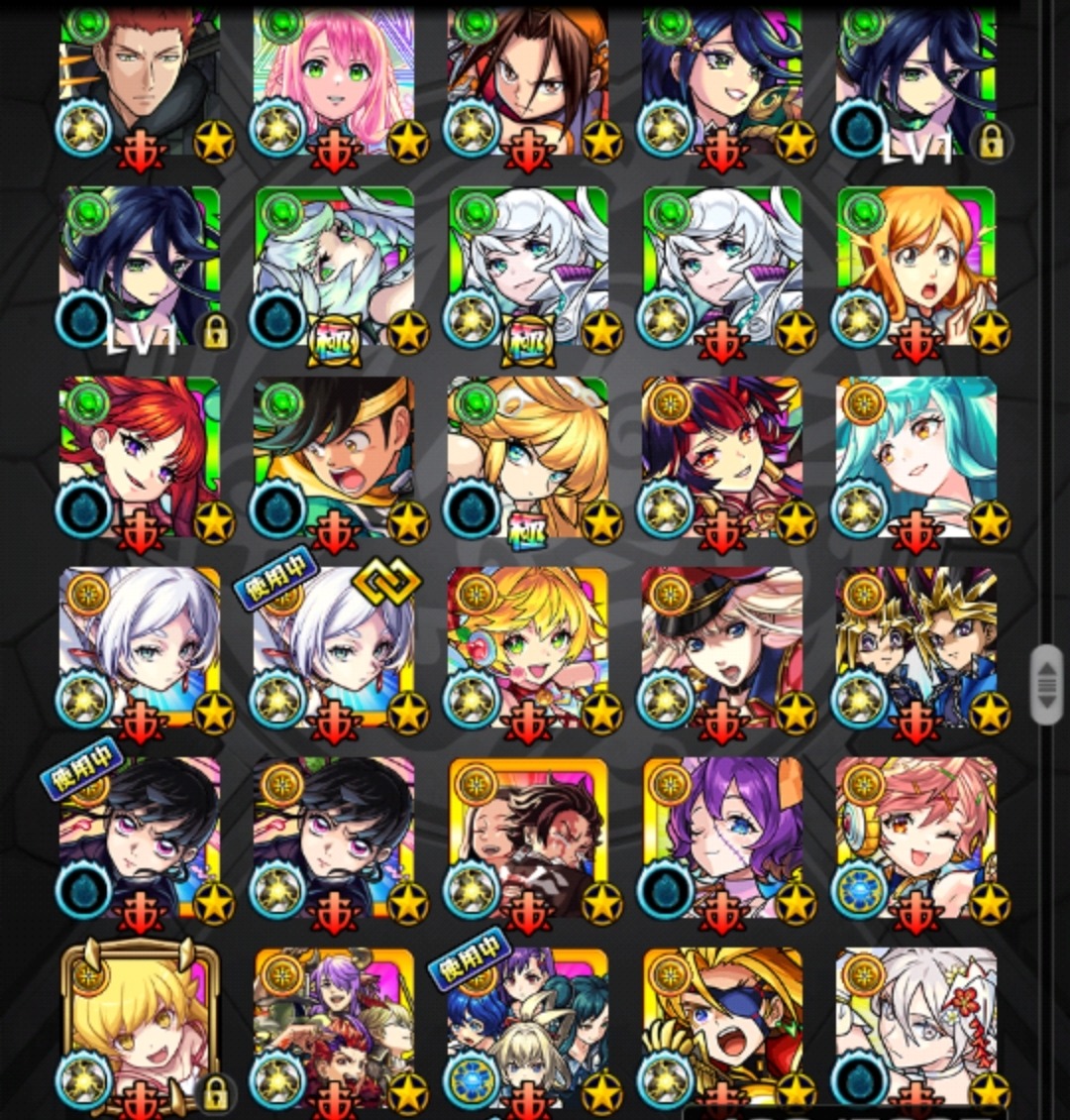This screenshot has height=1120, width=1070.
Task: Select black-haired purple-eyed character marked 使用中
Action: [140, 838]
